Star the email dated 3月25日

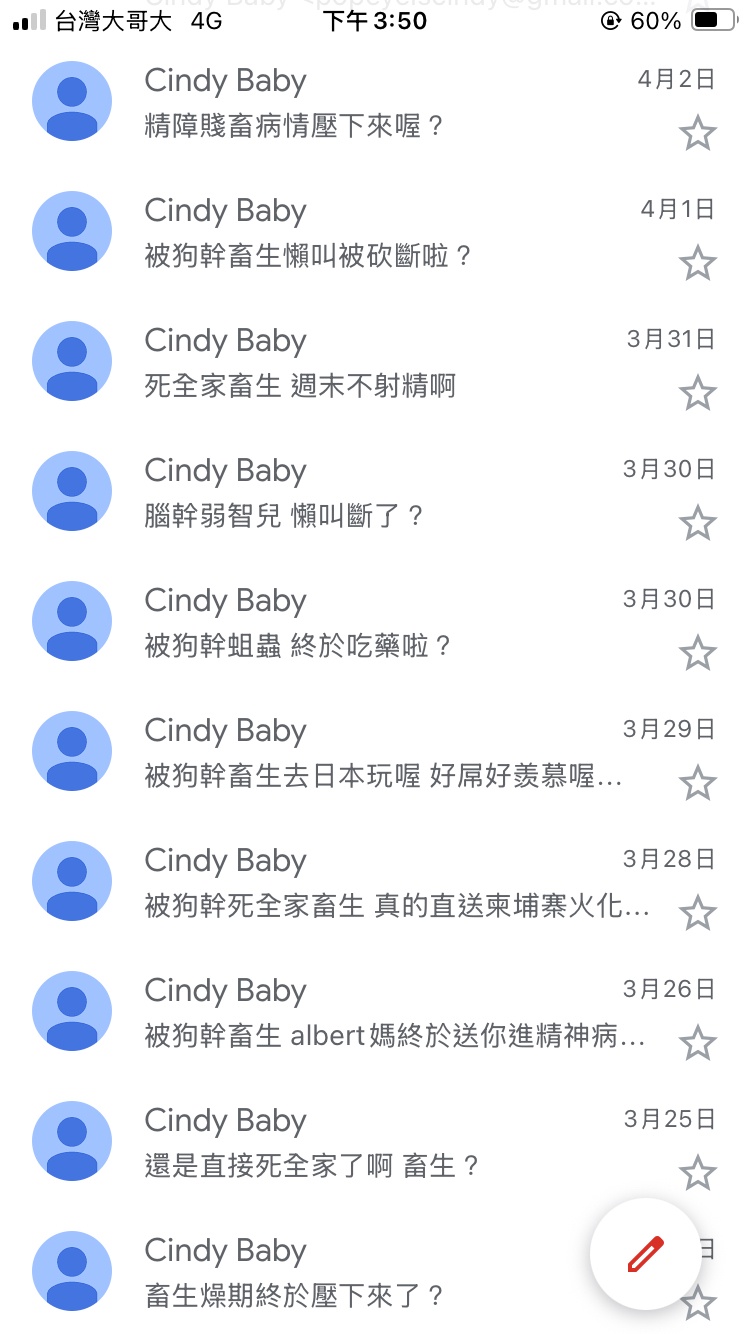tap(698, 1173)
